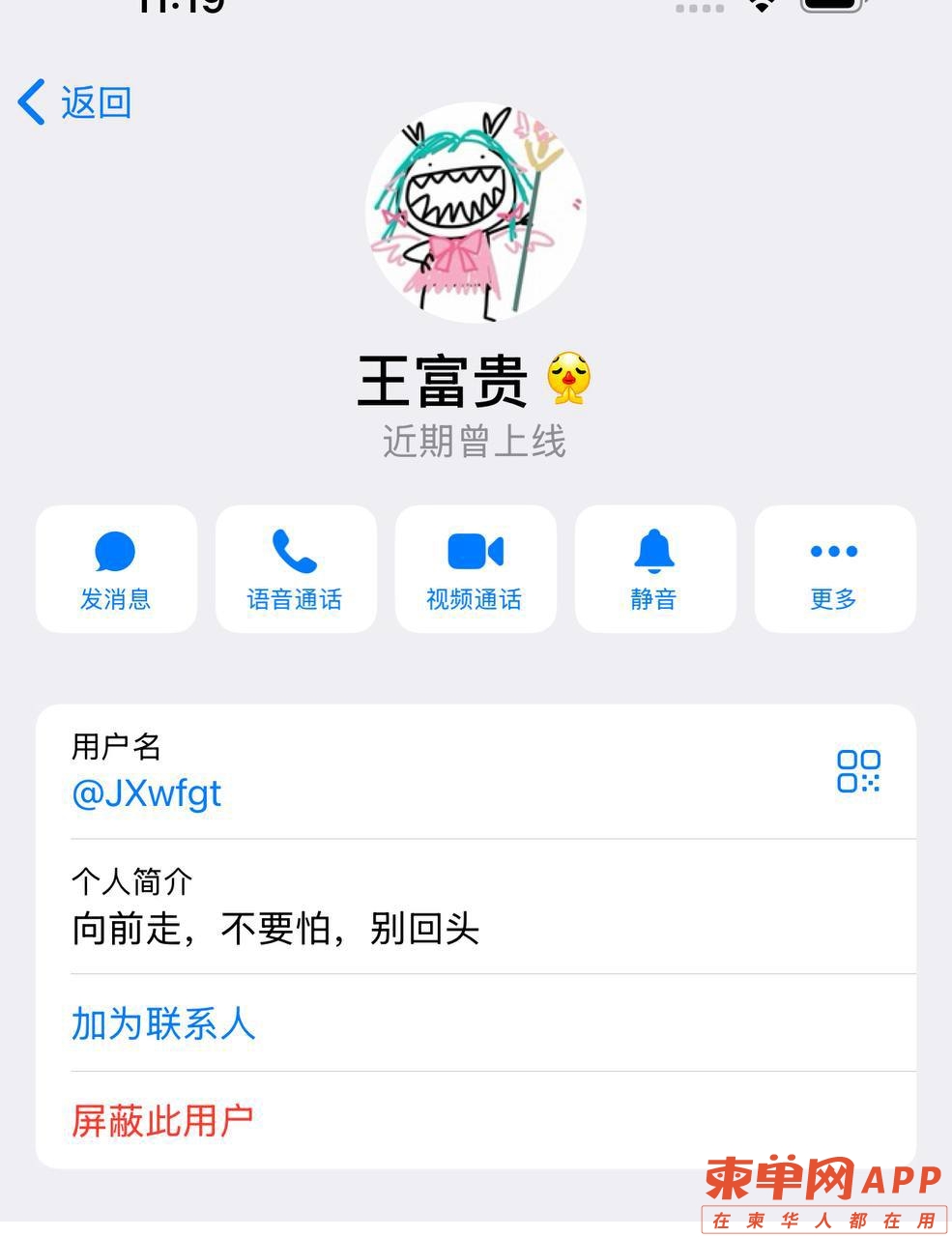Mute notifications with 静音

pos(654,569)
